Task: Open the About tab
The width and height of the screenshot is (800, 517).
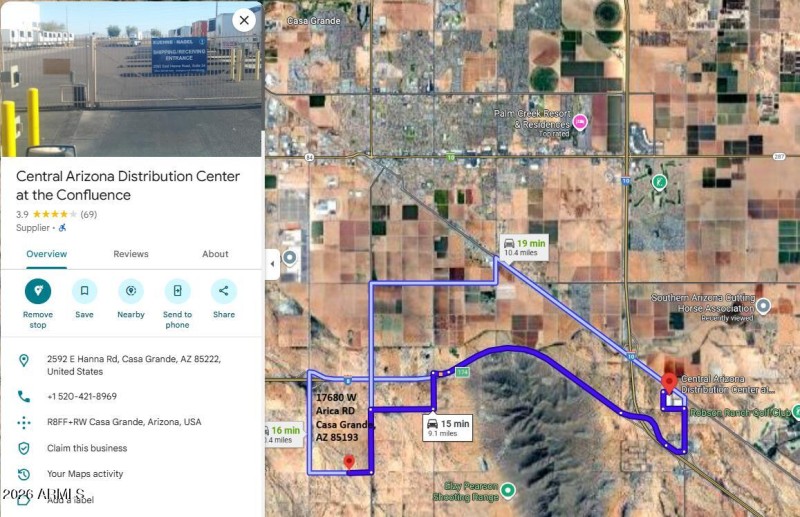Action: click(215, 254)
